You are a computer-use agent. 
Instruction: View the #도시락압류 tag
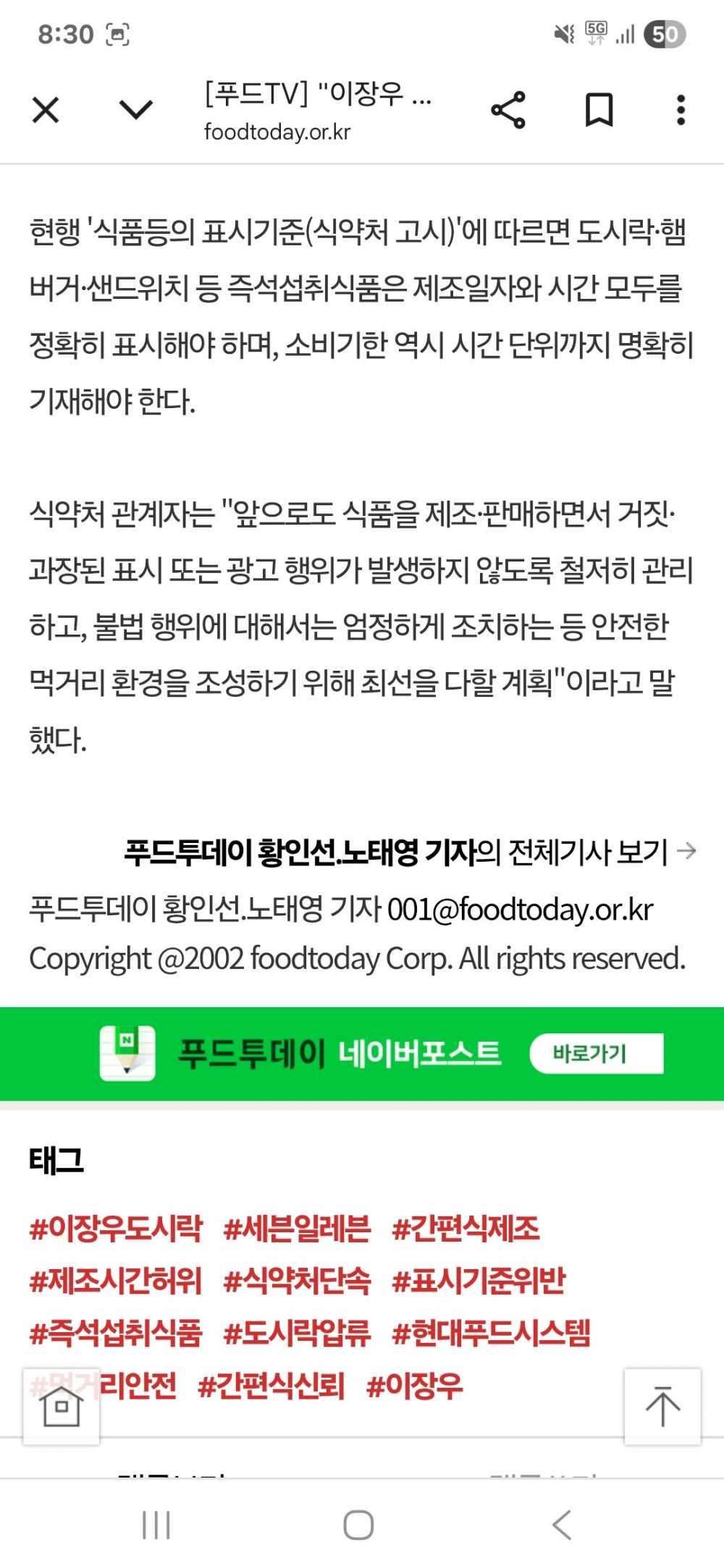(x=297, y=1334)
